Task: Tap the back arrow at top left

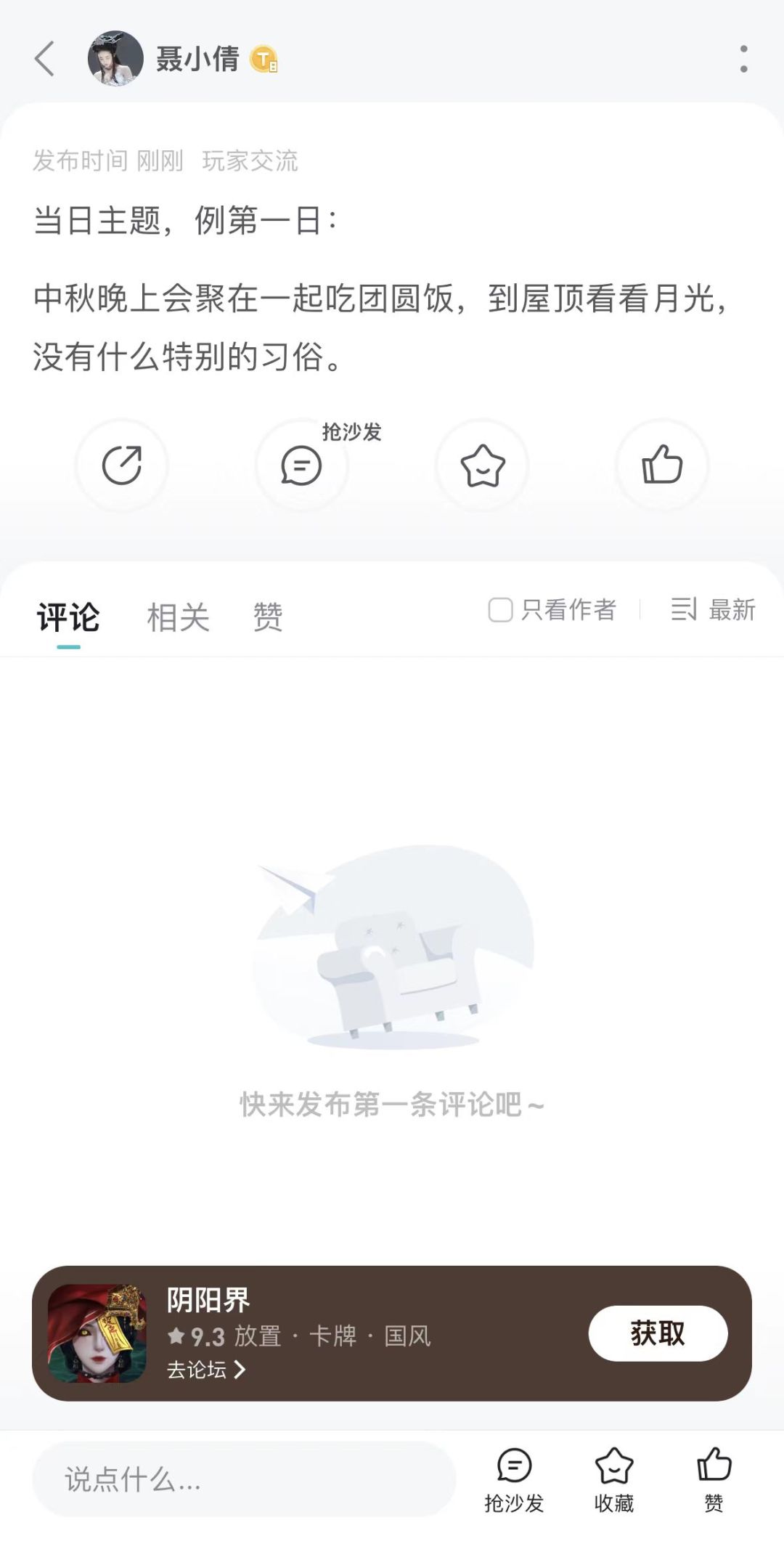Action: point(45,60)
